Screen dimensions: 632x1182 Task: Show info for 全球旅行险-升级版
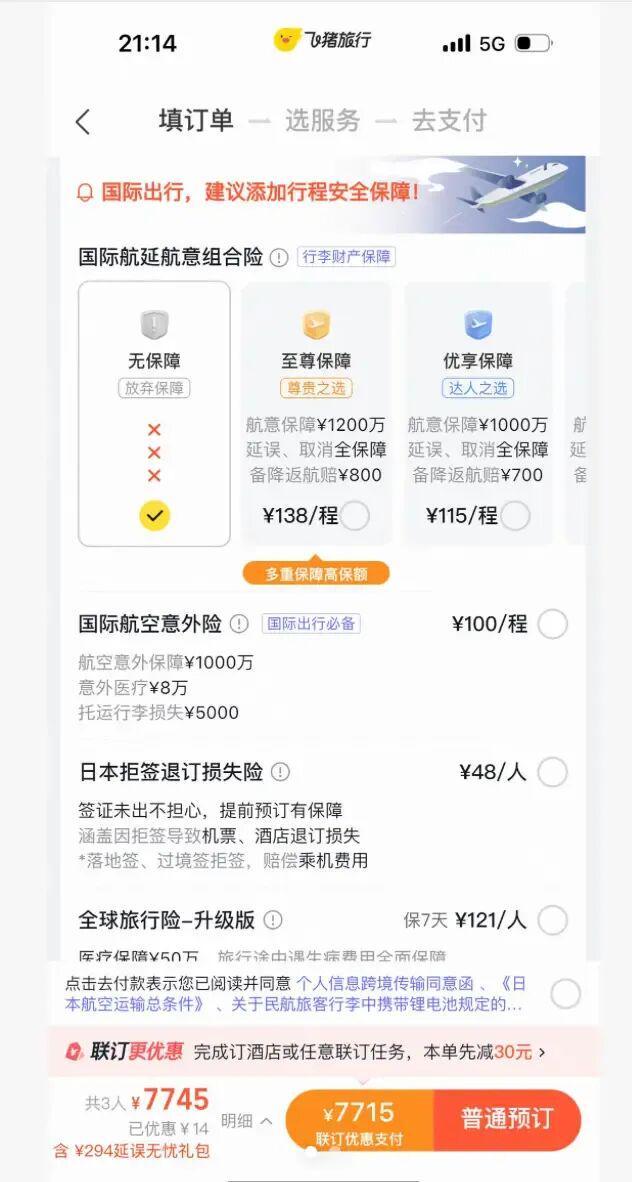(x=273, y=920)
